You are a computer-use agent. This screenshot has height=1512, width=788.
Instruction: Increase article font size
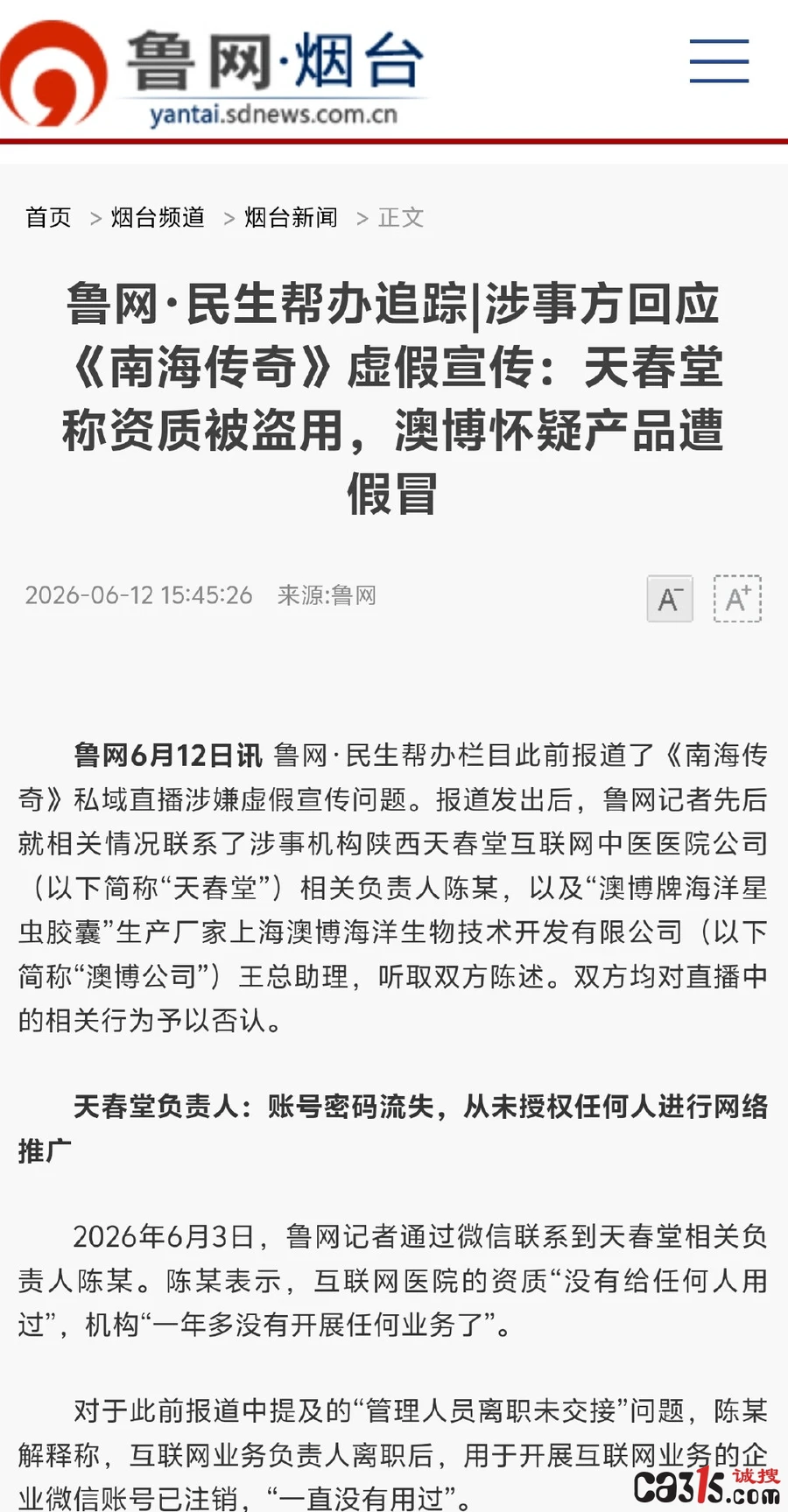737,599
